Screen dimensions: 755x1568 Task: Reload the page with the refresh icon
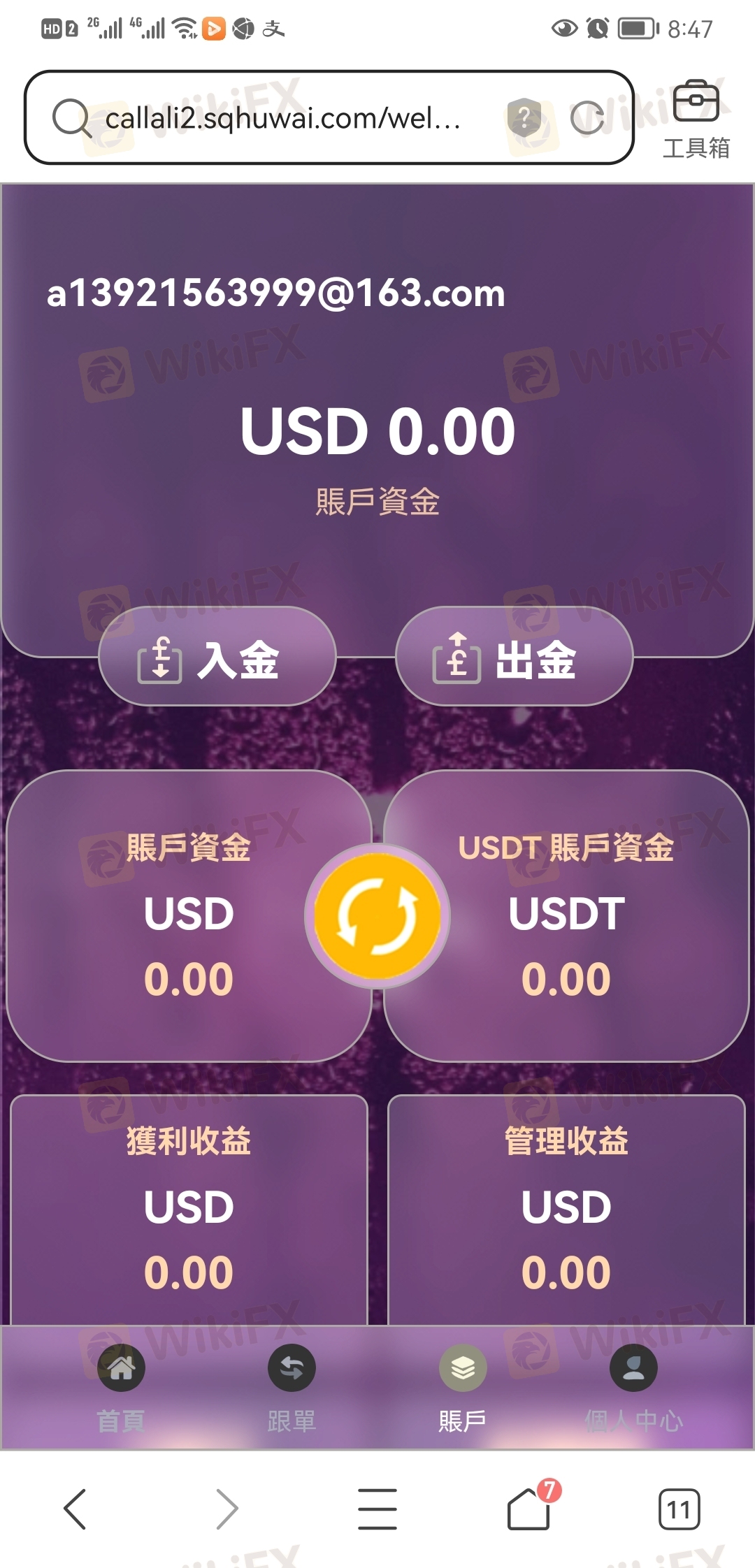(x=587, y=118)
